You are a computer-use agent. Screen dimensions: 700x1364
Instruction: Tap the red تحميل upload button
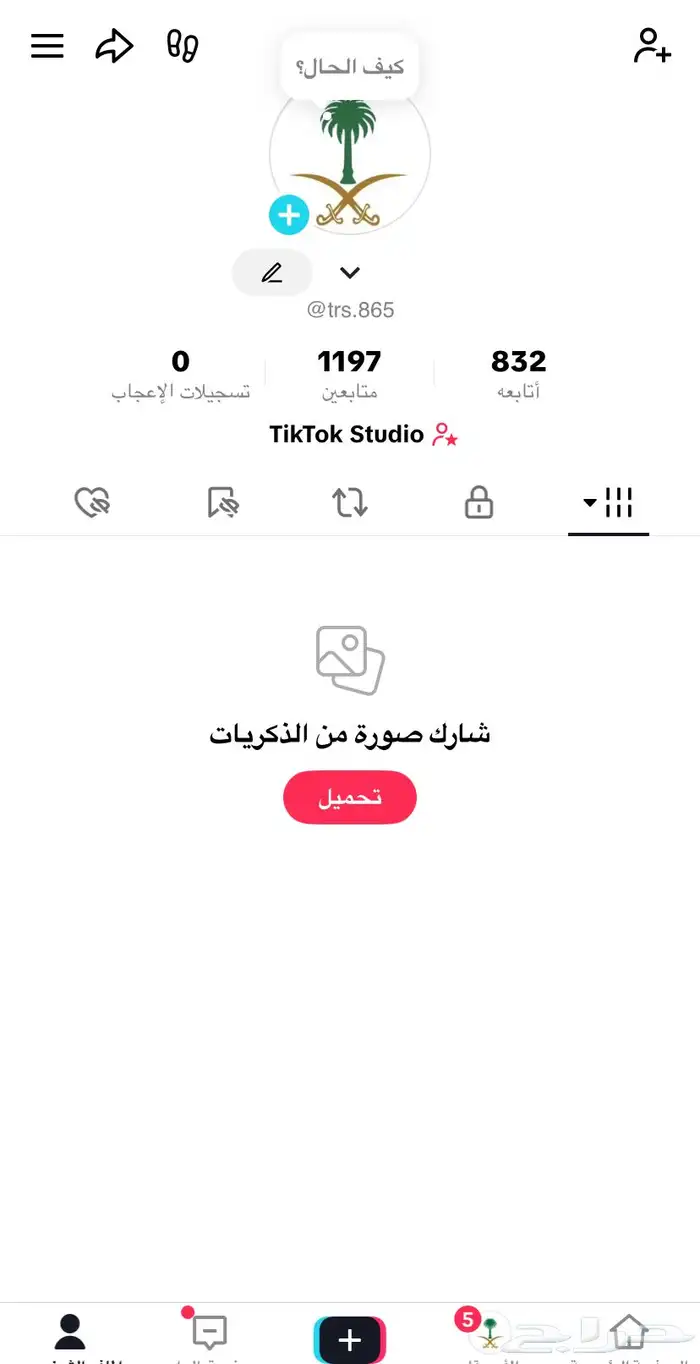pos(349,798)
